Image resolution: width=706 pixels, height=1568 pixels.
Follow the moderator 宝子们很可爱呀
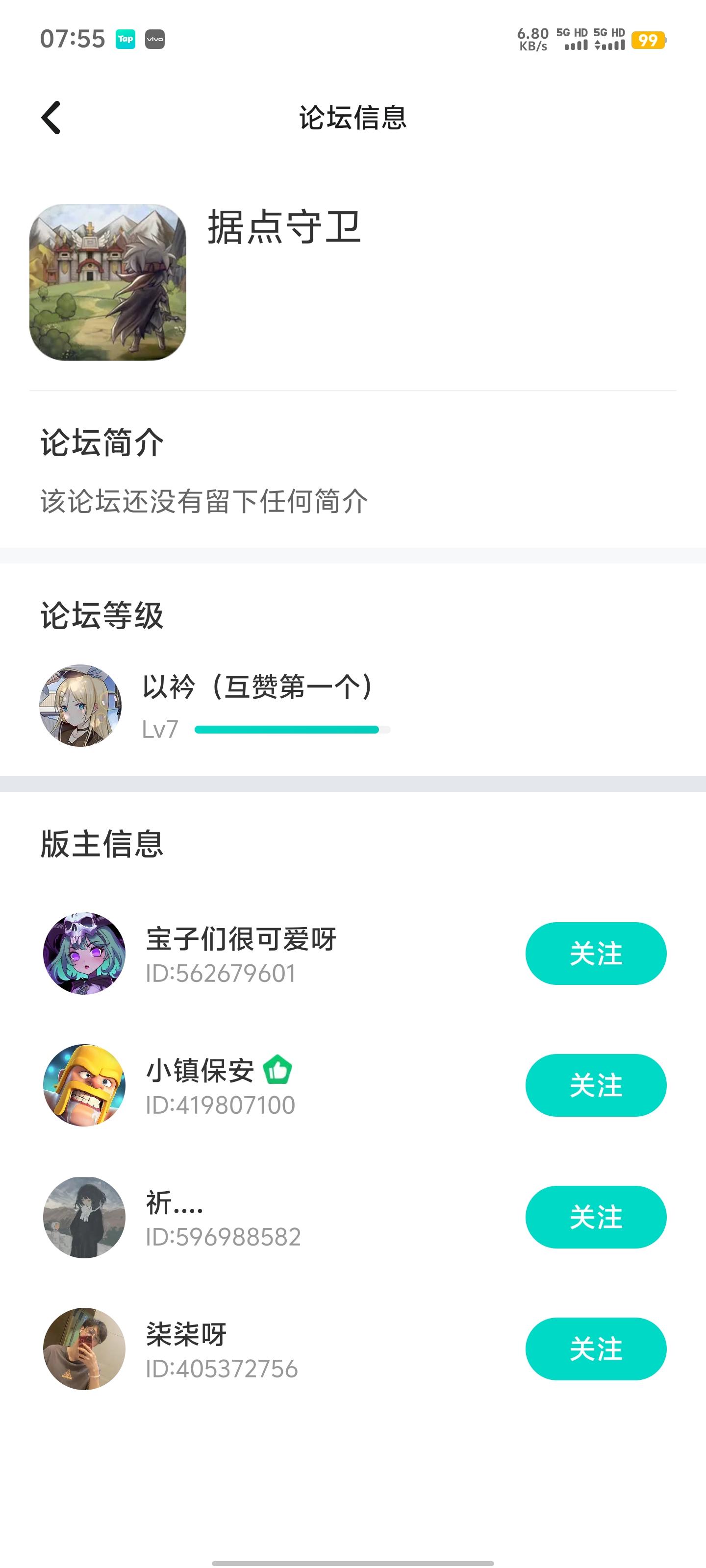point(595,953)
